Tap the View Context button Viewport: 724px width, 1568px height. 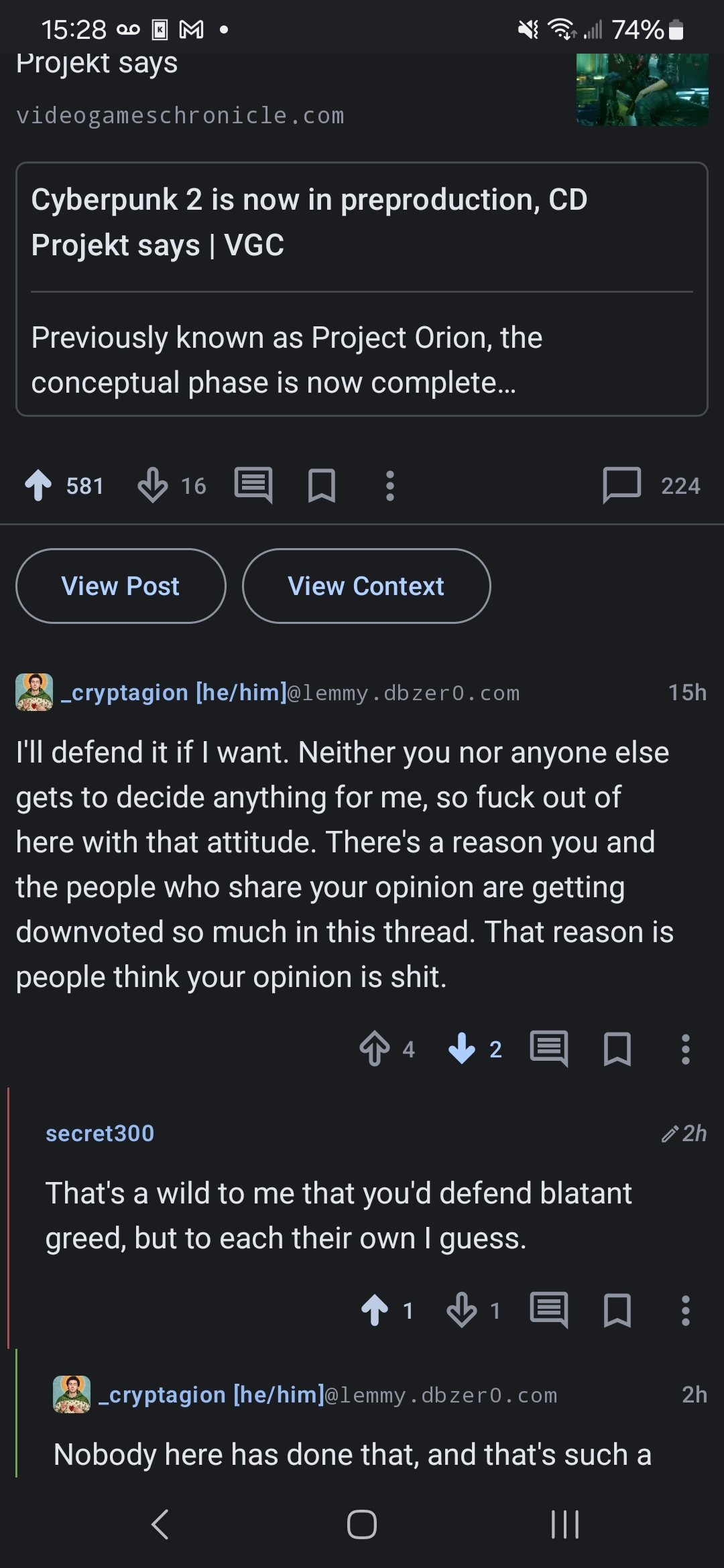pos(366,586)
